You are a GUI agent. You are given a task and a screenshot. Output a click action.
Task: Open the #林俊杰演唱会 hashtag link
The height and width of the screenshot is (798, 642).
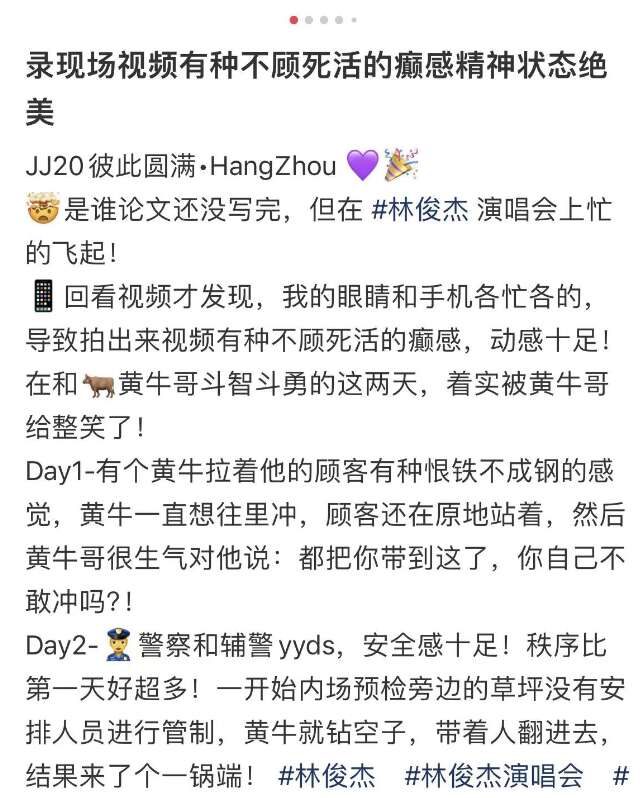(493, 774)
